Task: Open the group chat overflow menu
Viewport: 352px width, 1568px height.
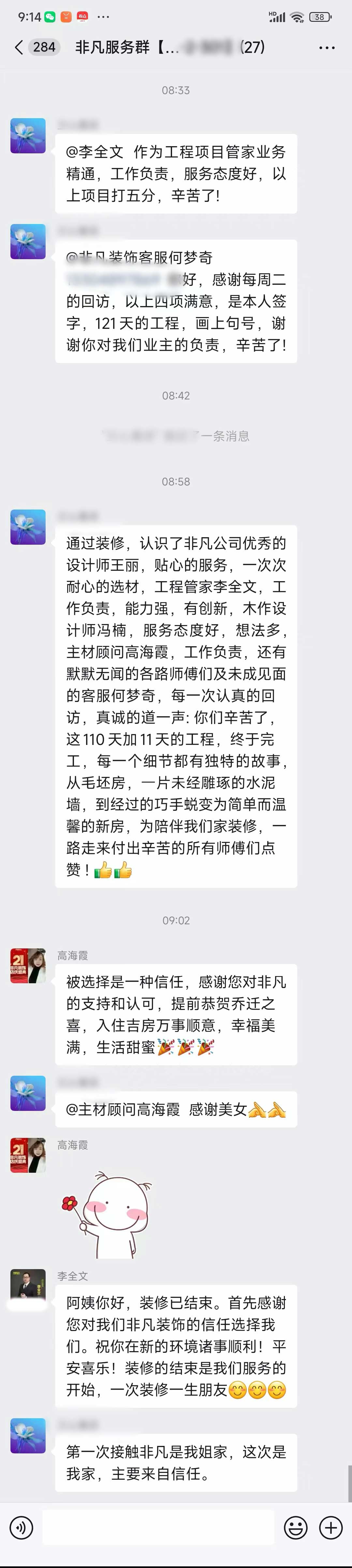Action: pyautogui.click(x=327, y=48)
